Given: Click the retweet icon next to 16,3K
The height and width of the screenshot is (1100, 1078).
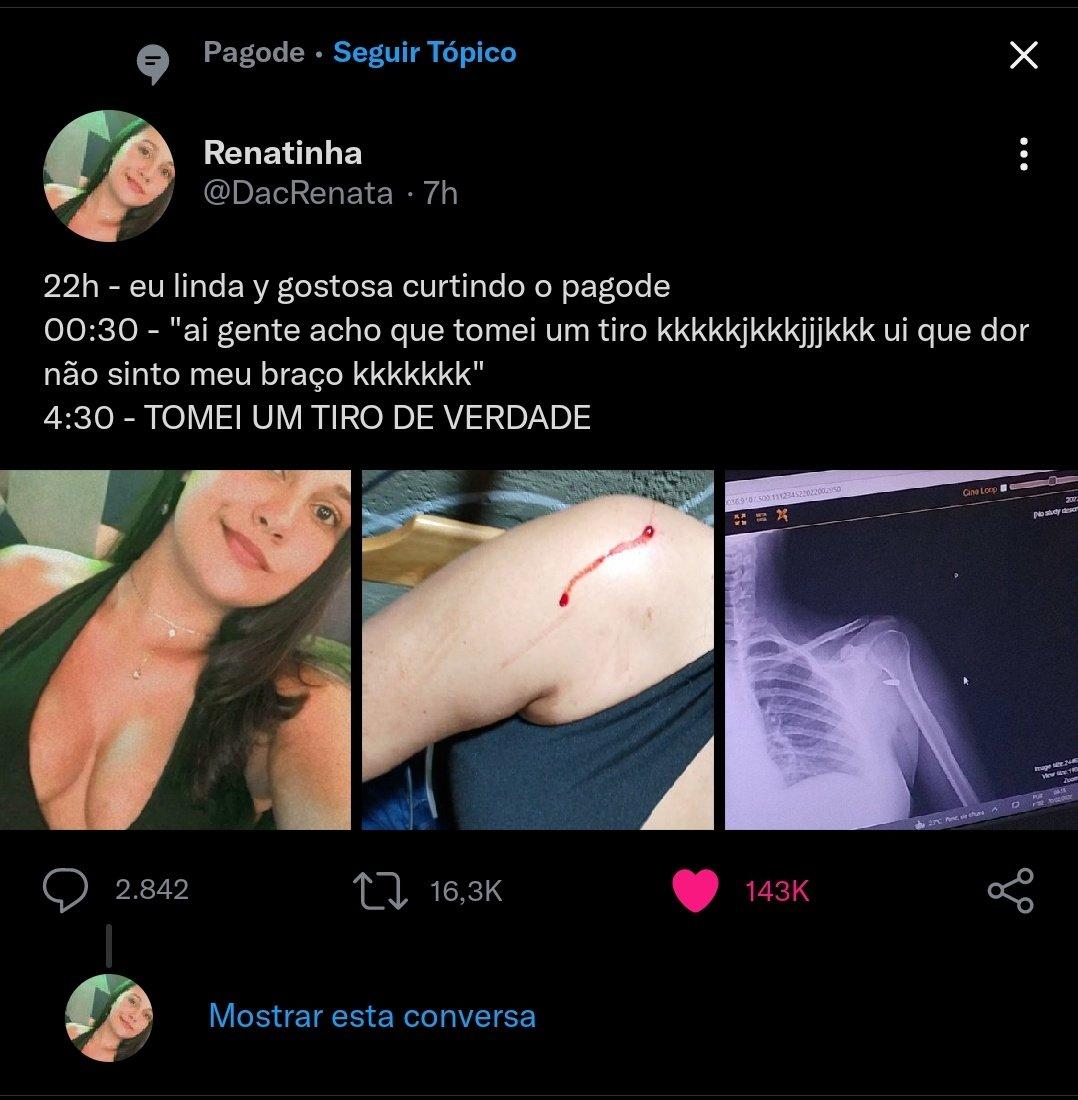Looking at the screenshot, I should [x=378, y=889].
